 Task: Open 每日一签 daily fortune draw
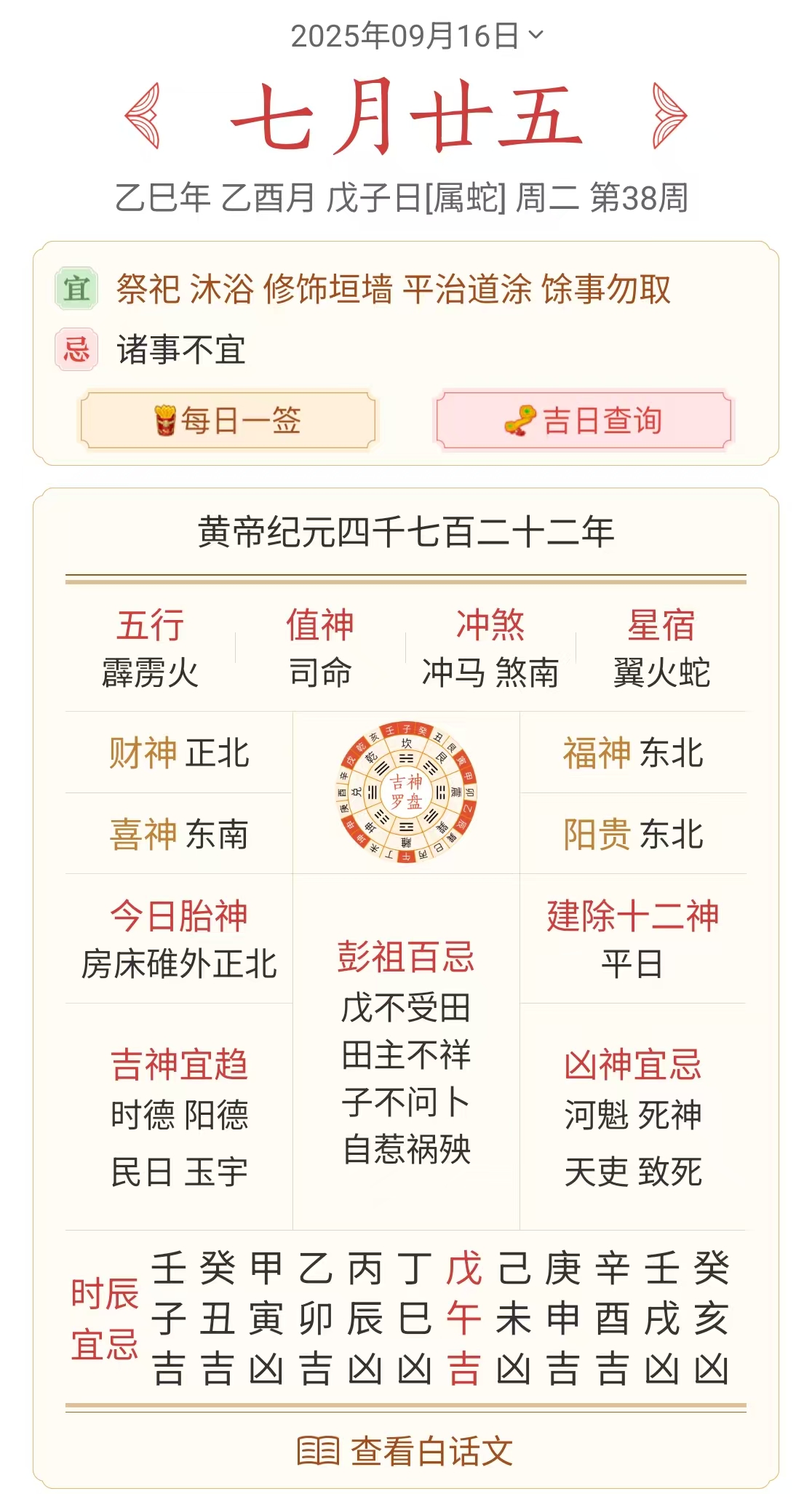tap(228, 421)
